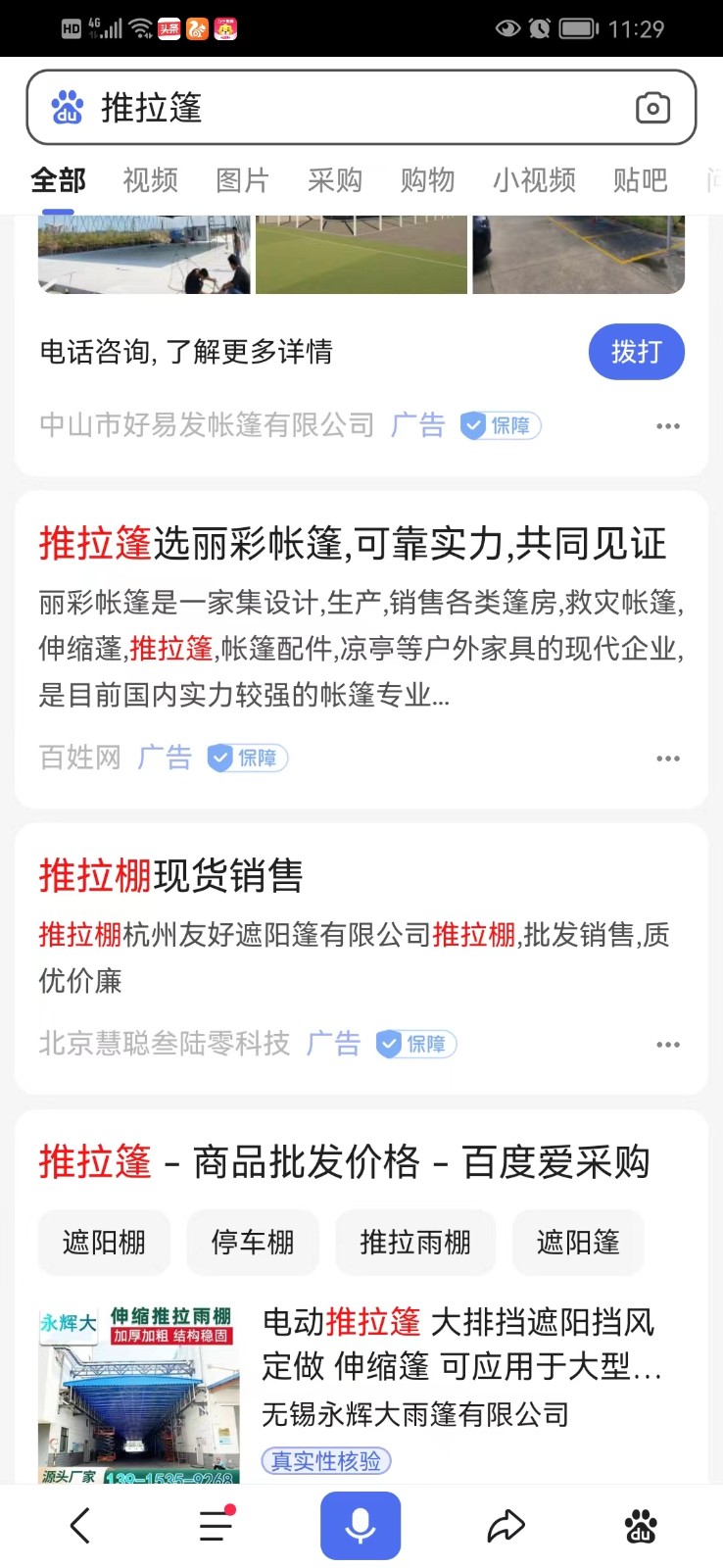Activate voice search with the microphone icon
Viewport: 723px width, 1568px height.
(361, 1525)
